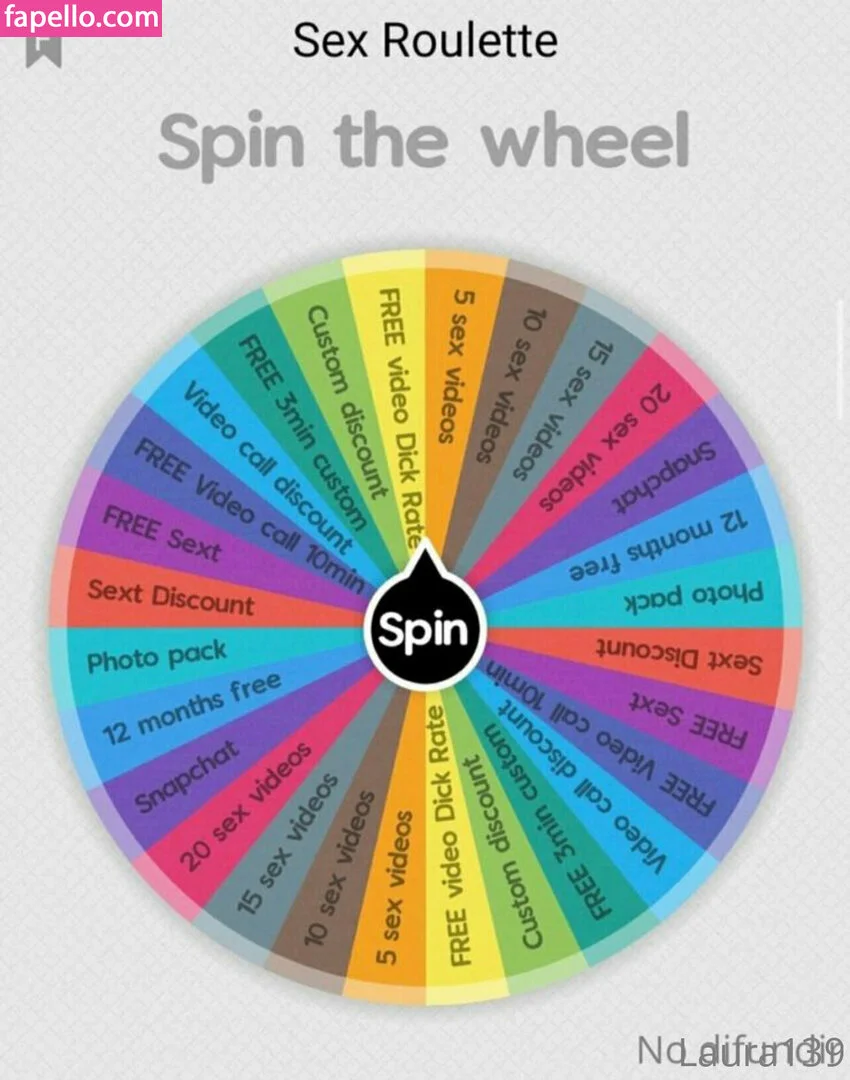Tap the bookmark icon beside the Sex Roulette title

(44, 49)
